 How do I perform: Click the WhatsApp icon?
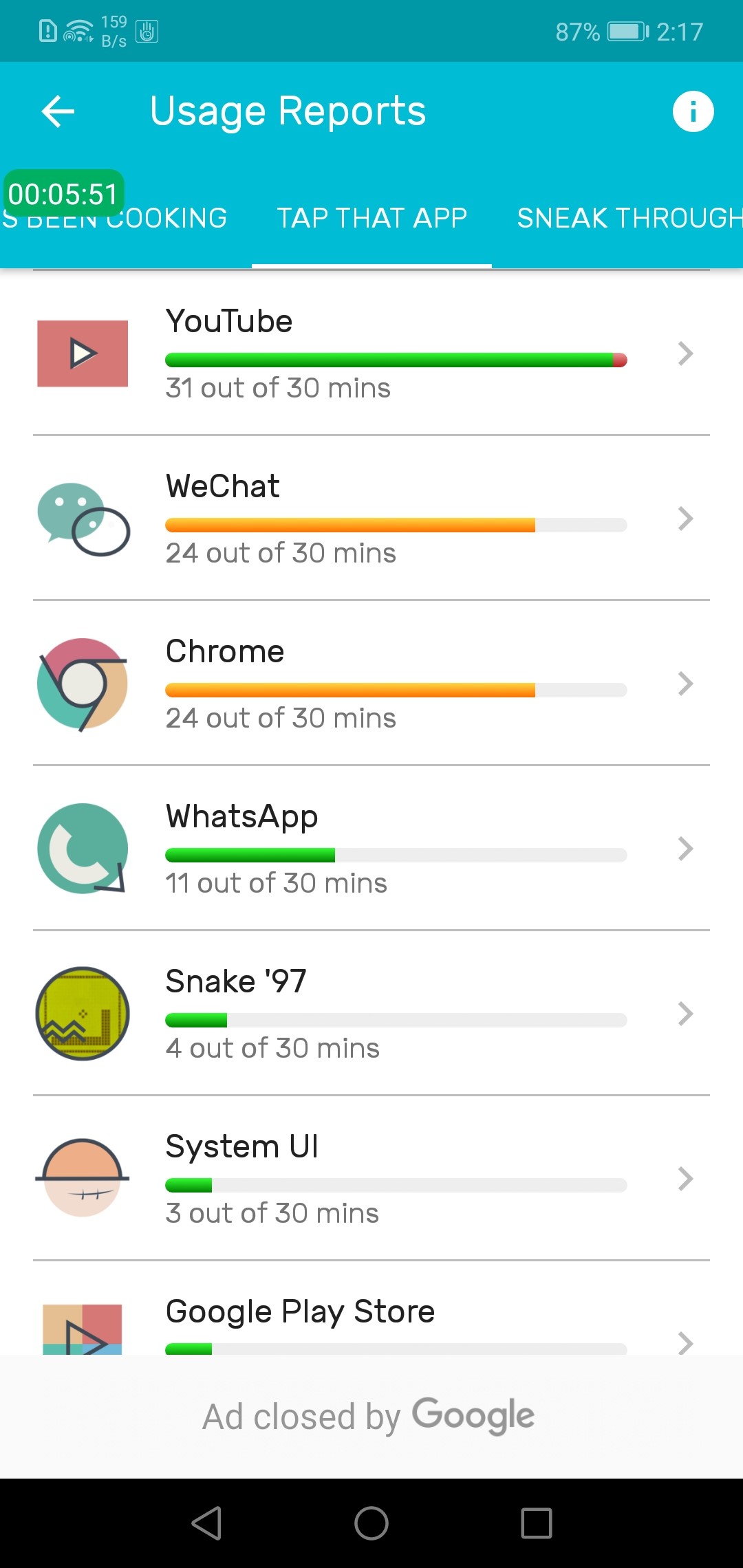pos(82,849)
